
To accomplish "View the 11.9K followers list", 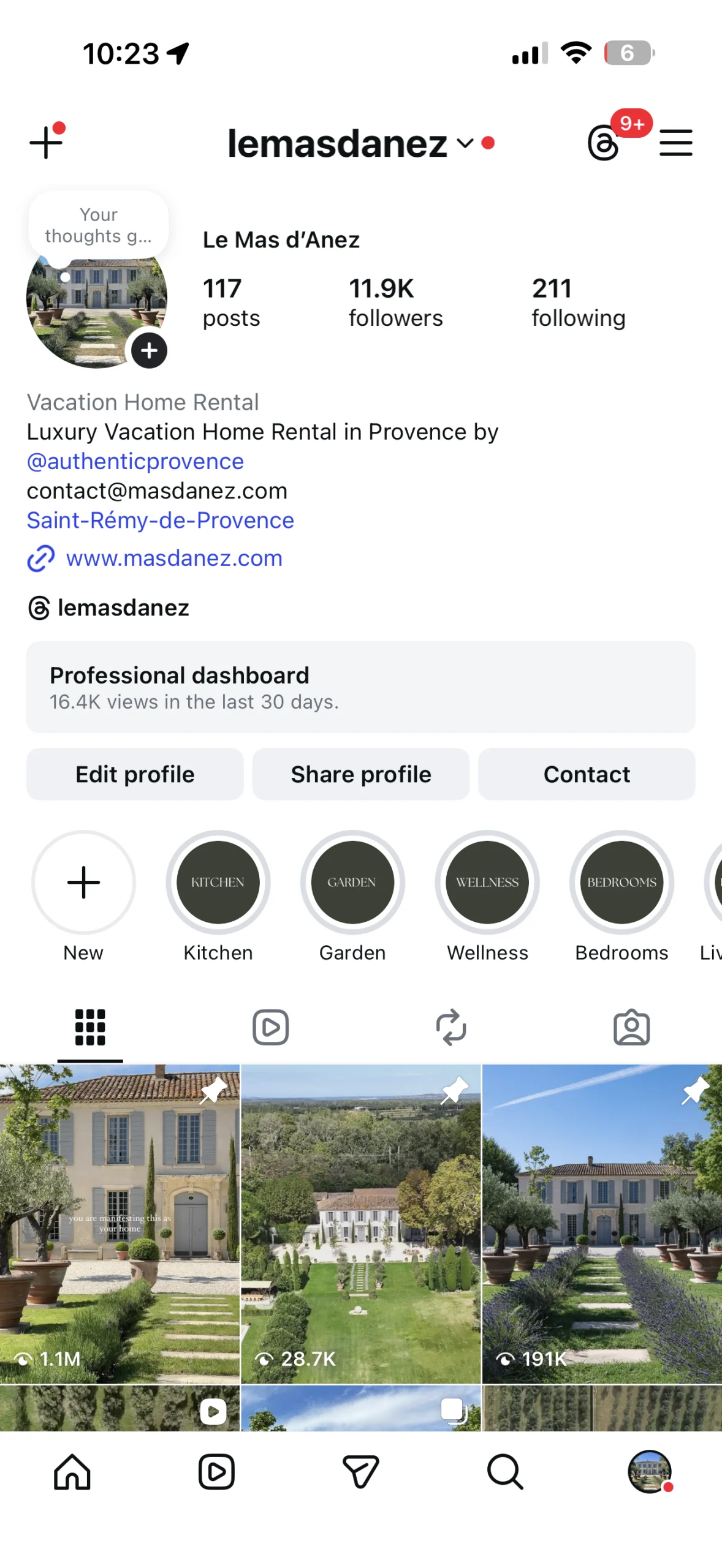I will point(395,302).
